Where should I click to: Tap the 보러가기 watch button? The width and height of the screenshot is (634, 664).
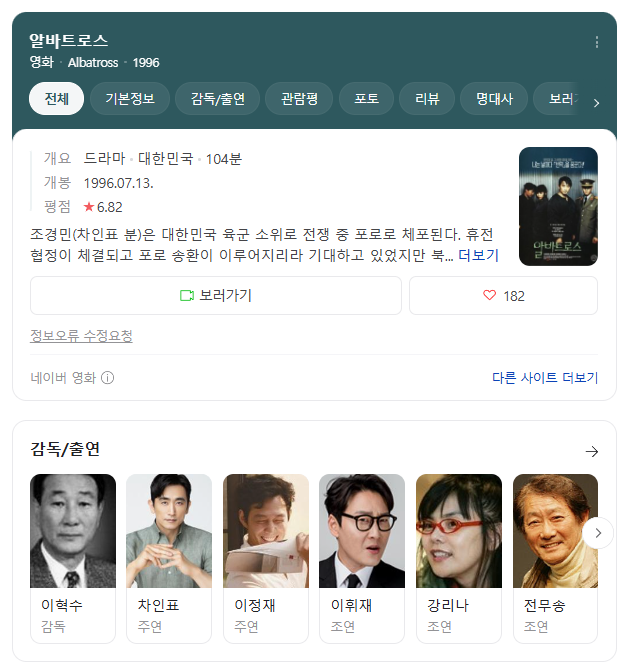[216, 296]
